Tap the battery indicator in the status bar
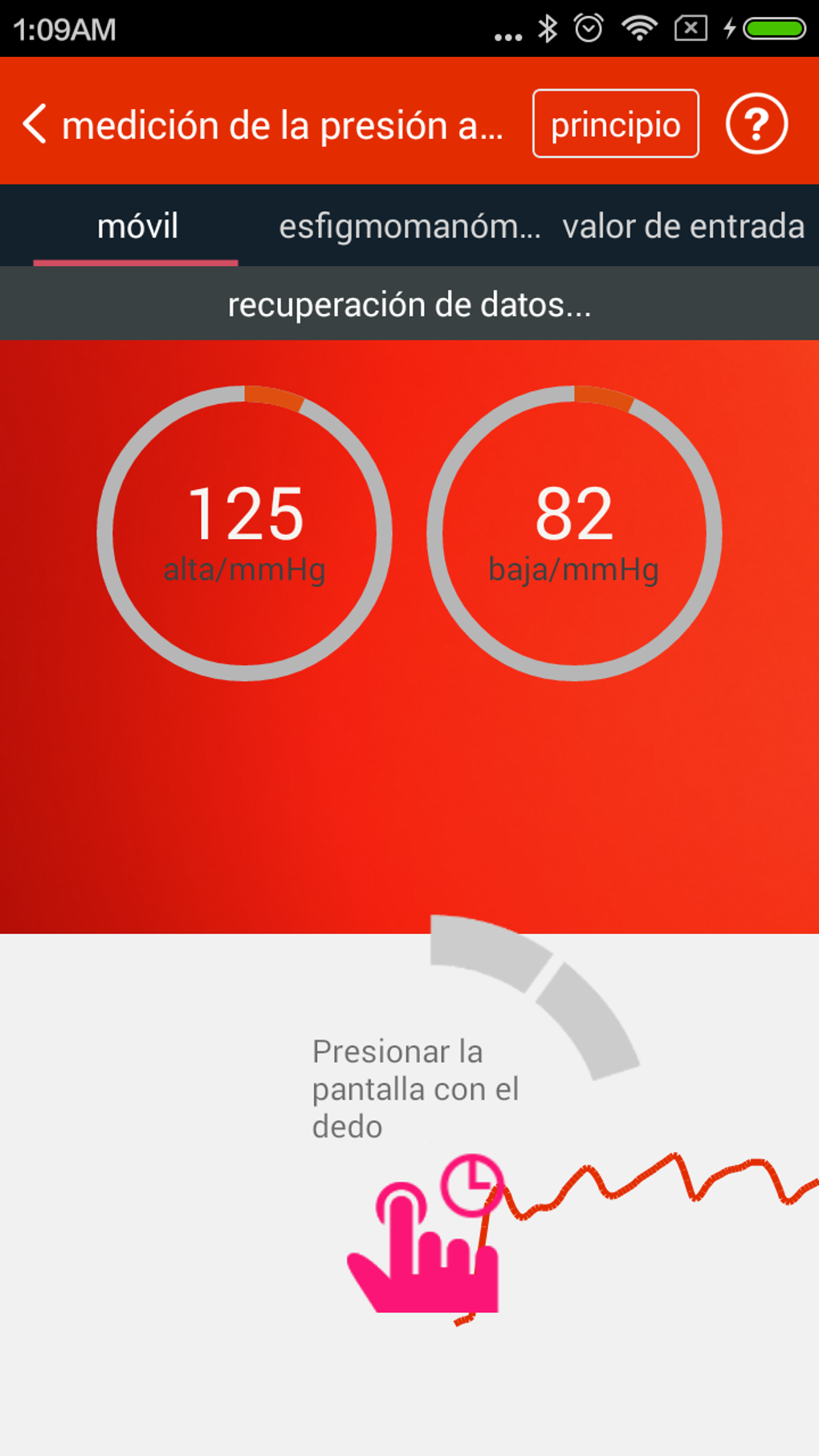 [x=768, y=28]
